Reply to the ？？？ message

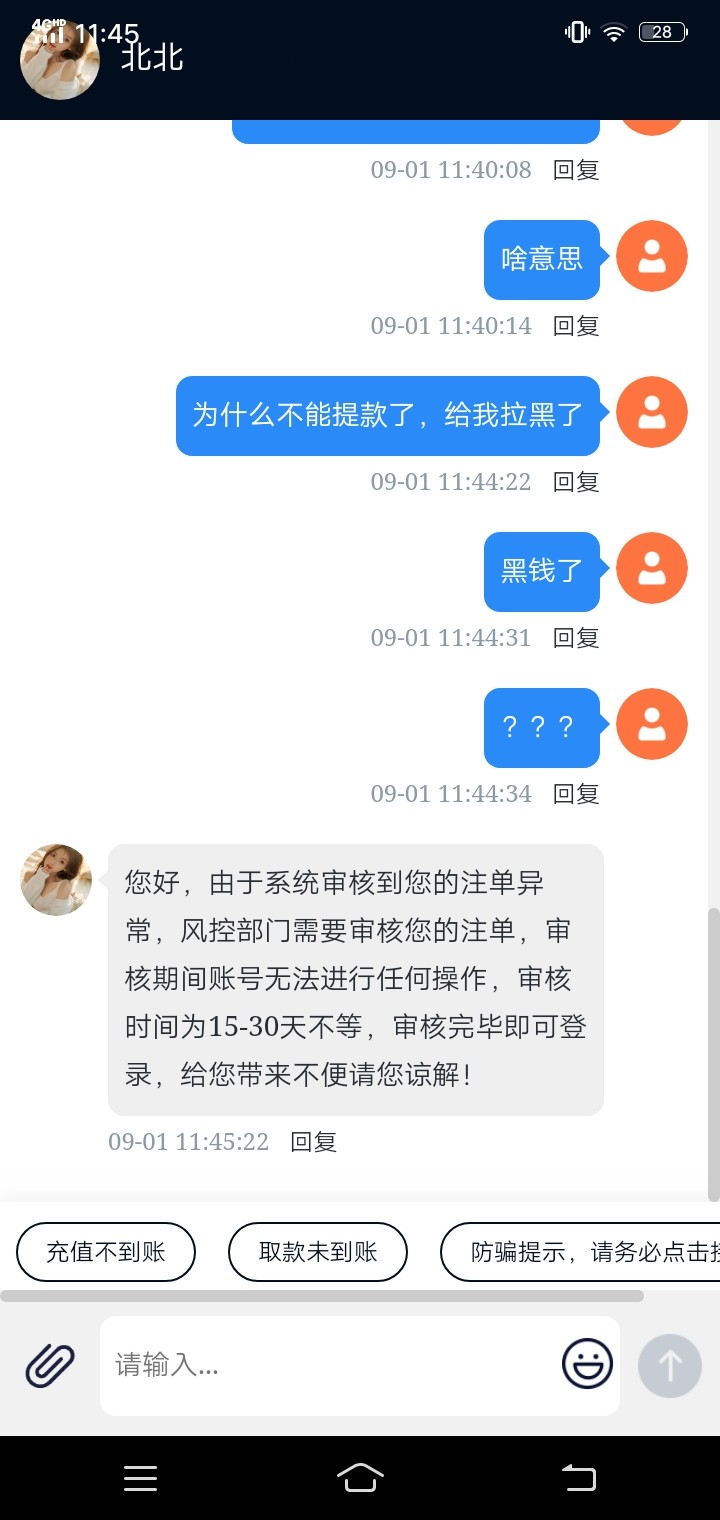[x=576, y=794]
